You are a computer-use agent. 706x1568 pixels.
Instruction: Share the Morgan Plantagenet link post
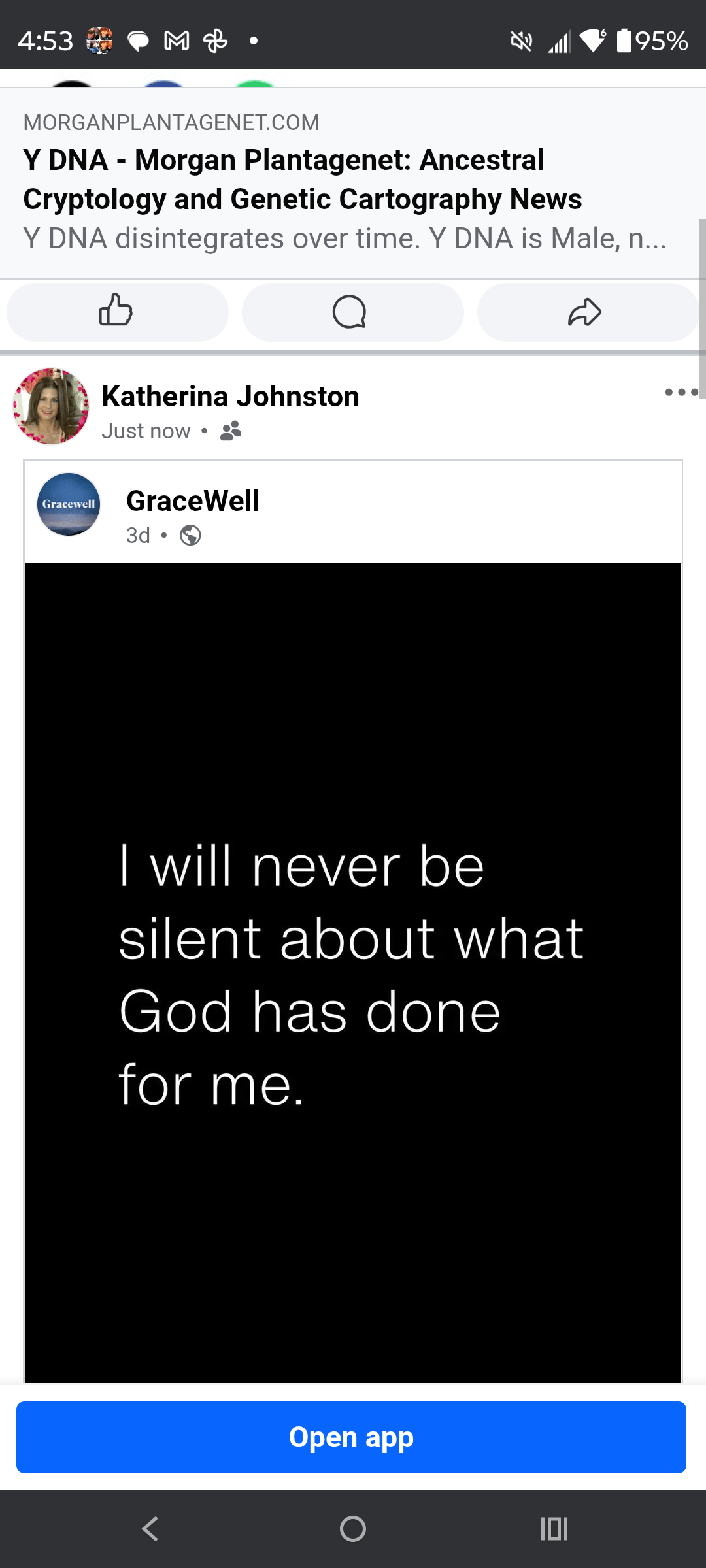[586, 312]
